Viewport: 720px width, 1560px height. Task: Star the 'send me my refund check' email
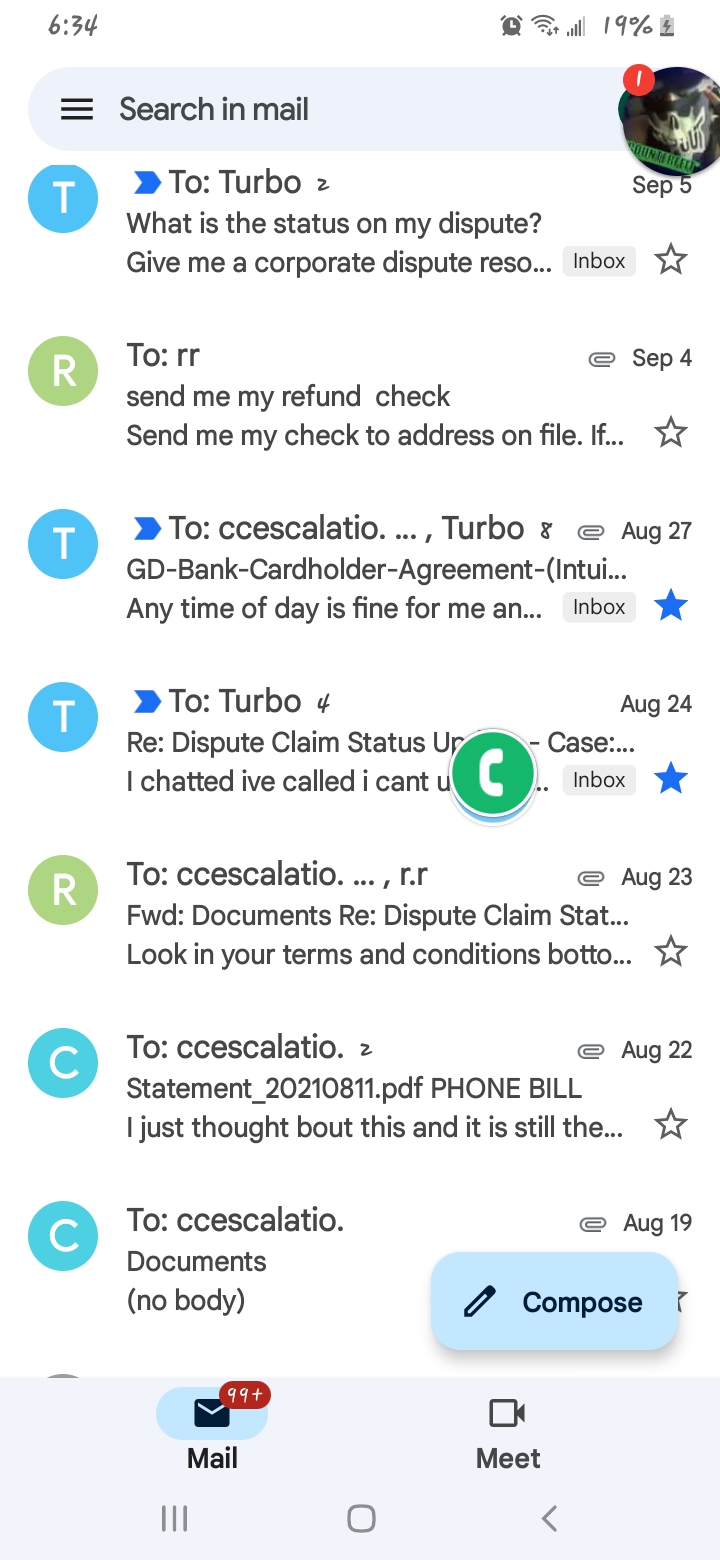coord(670,434)
